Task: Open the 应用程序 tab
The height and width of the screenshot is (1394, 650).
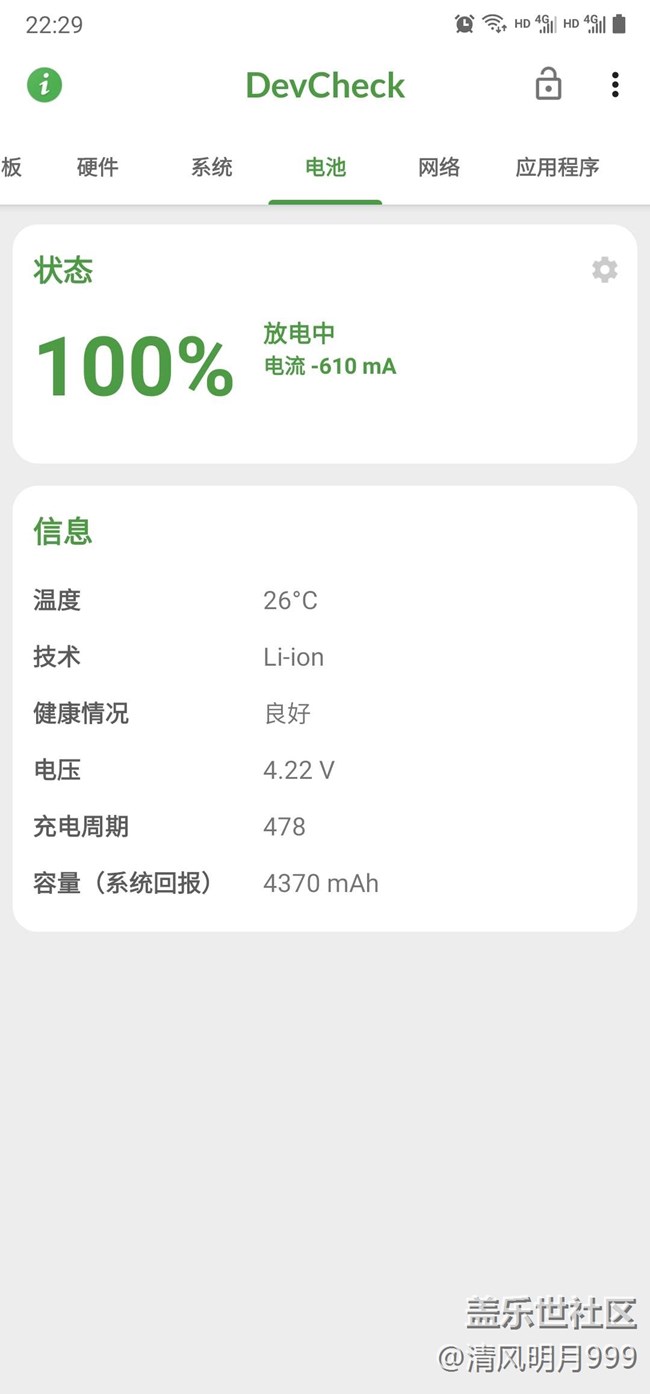Action: click(557, 167)
